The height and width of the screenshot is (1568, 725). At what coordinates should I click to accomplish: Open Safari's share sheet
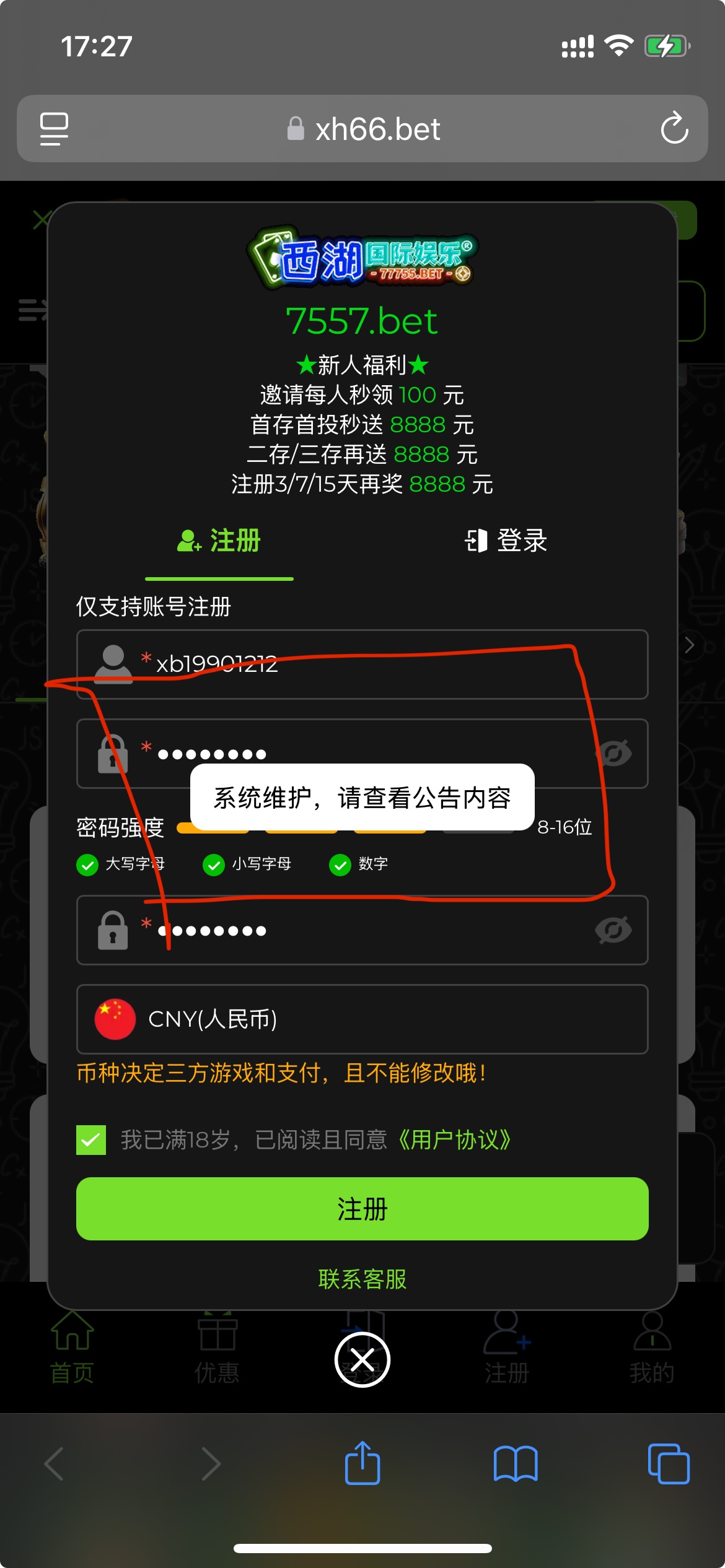pos(362,1464)
